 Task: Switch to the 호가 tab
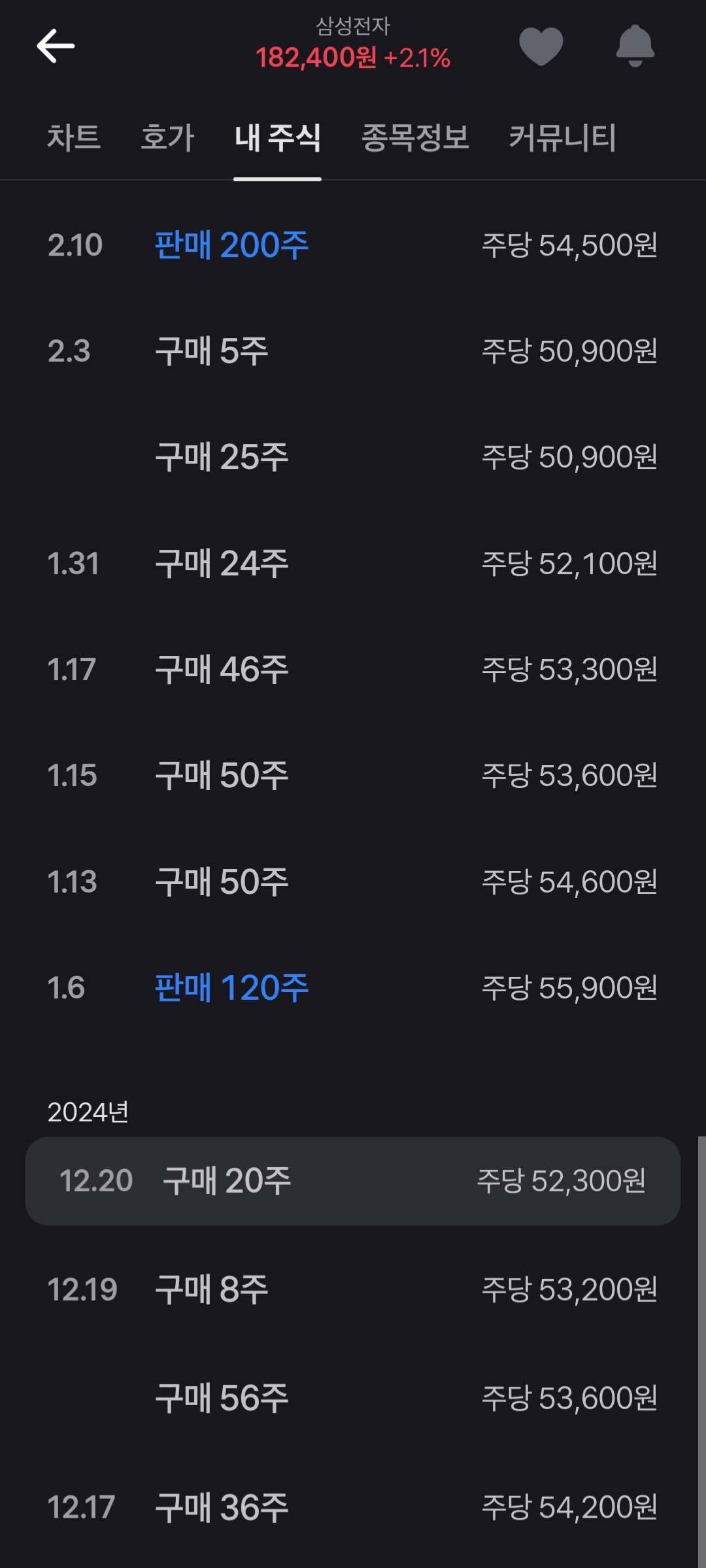pyautogui.click(x=167, y=138)
